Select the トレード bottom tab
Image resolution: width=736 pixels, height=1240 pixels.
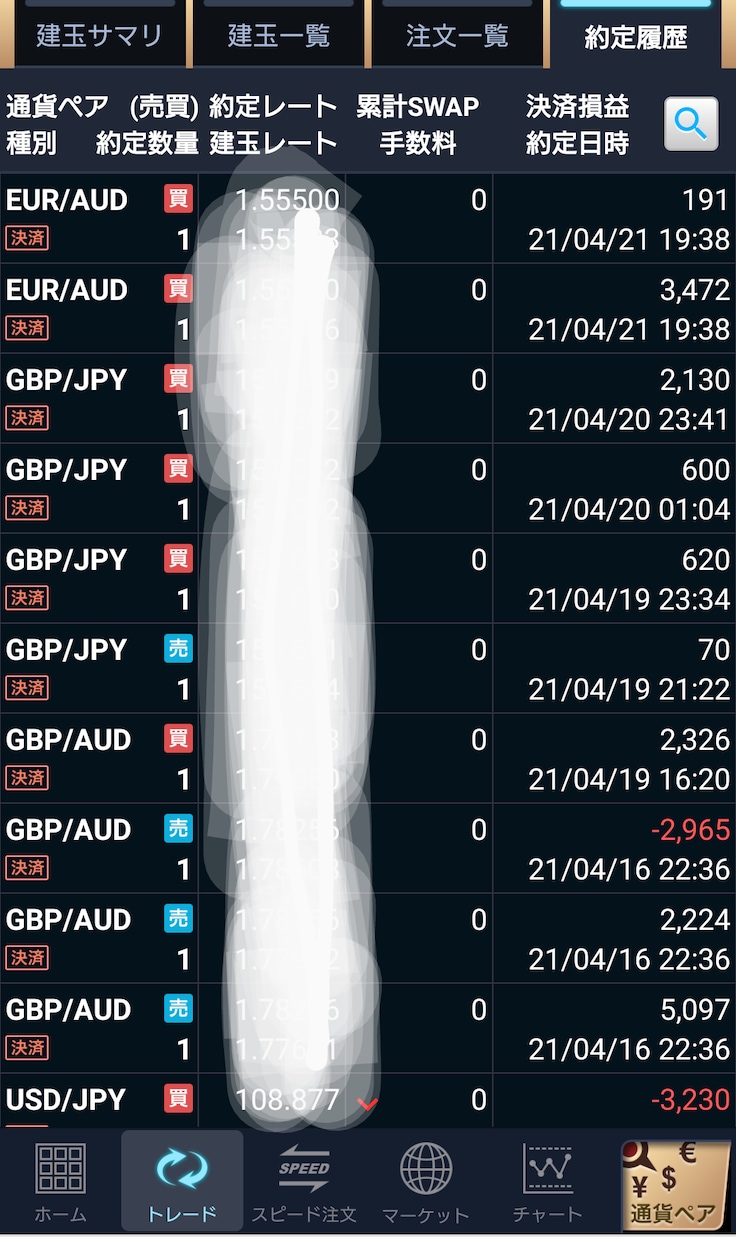click(182, 1184)
